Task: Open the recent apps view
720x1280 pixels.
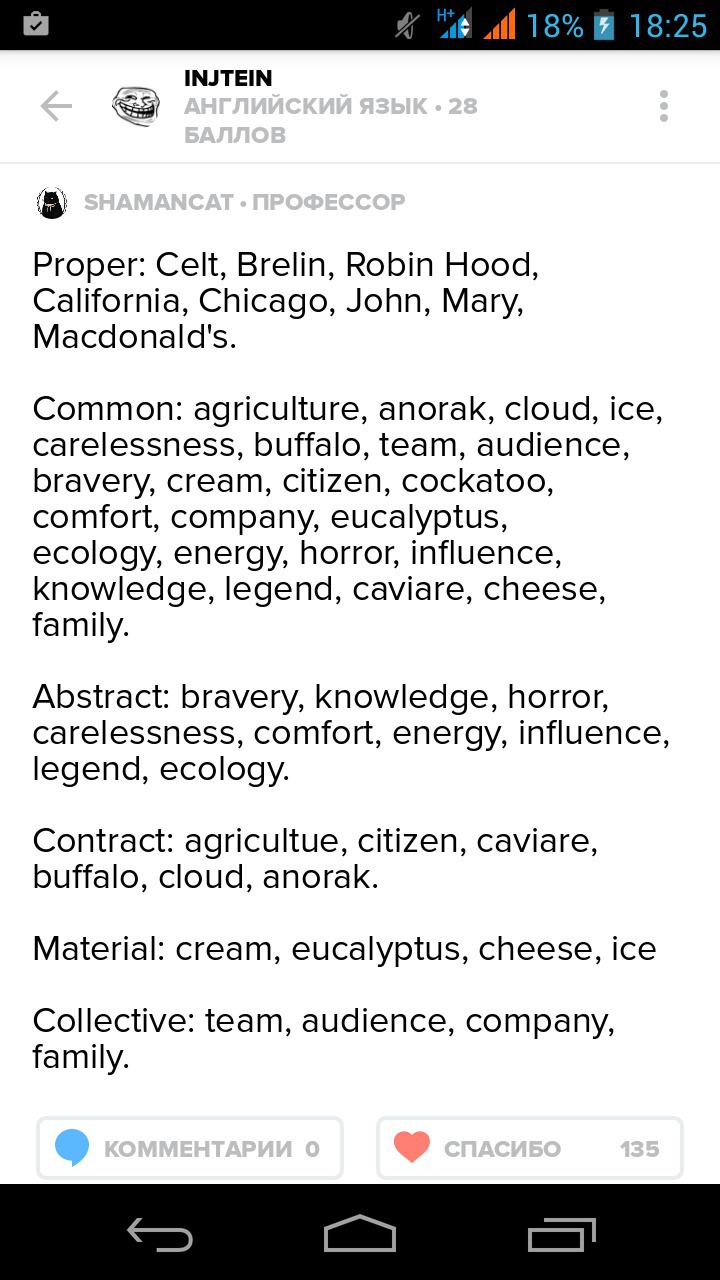Action: click(x=561, y=1234)
